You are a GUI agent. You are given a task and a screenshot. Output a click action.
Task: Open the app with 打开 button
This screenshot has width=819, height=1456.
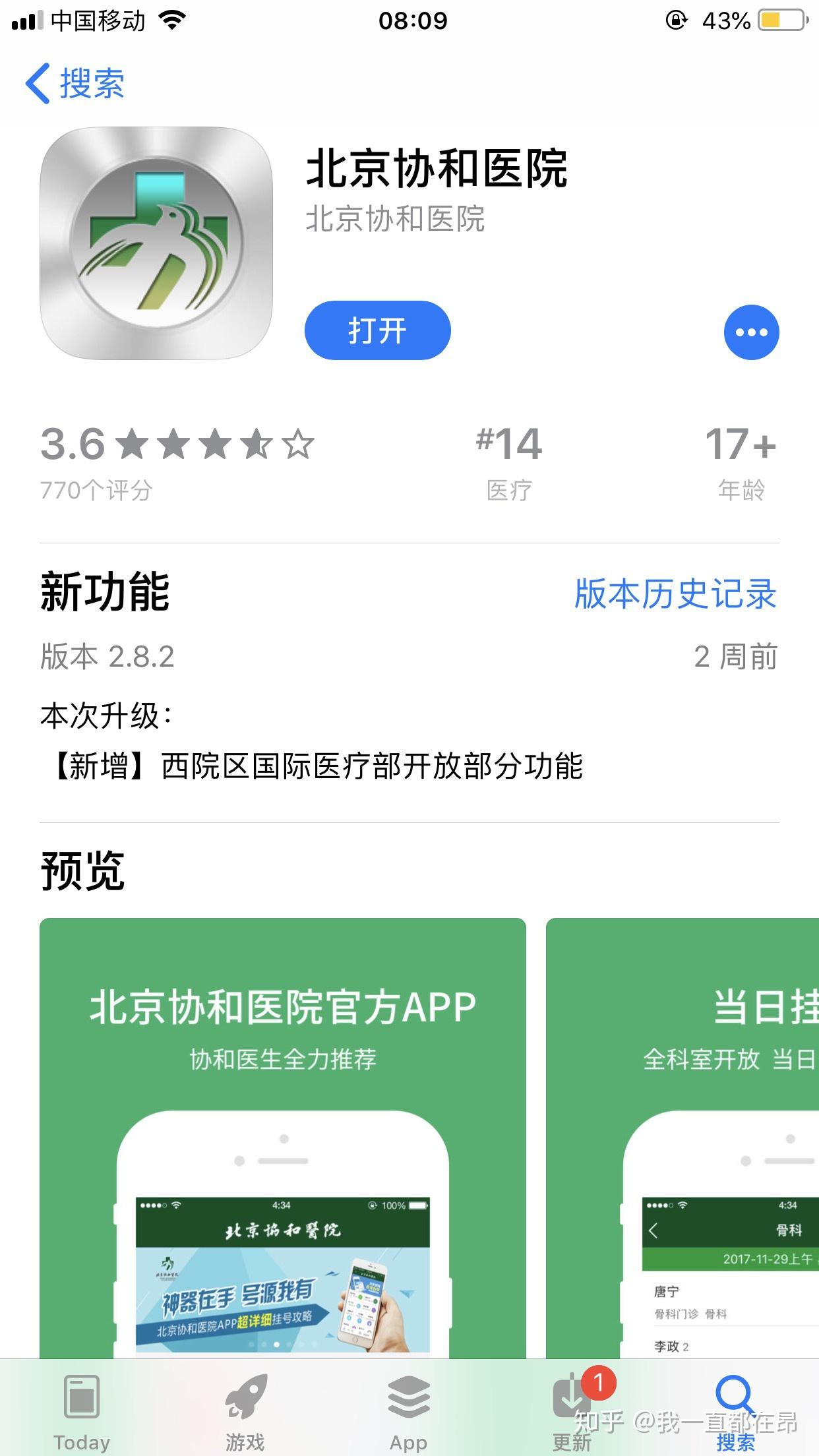tap(377, 330)
